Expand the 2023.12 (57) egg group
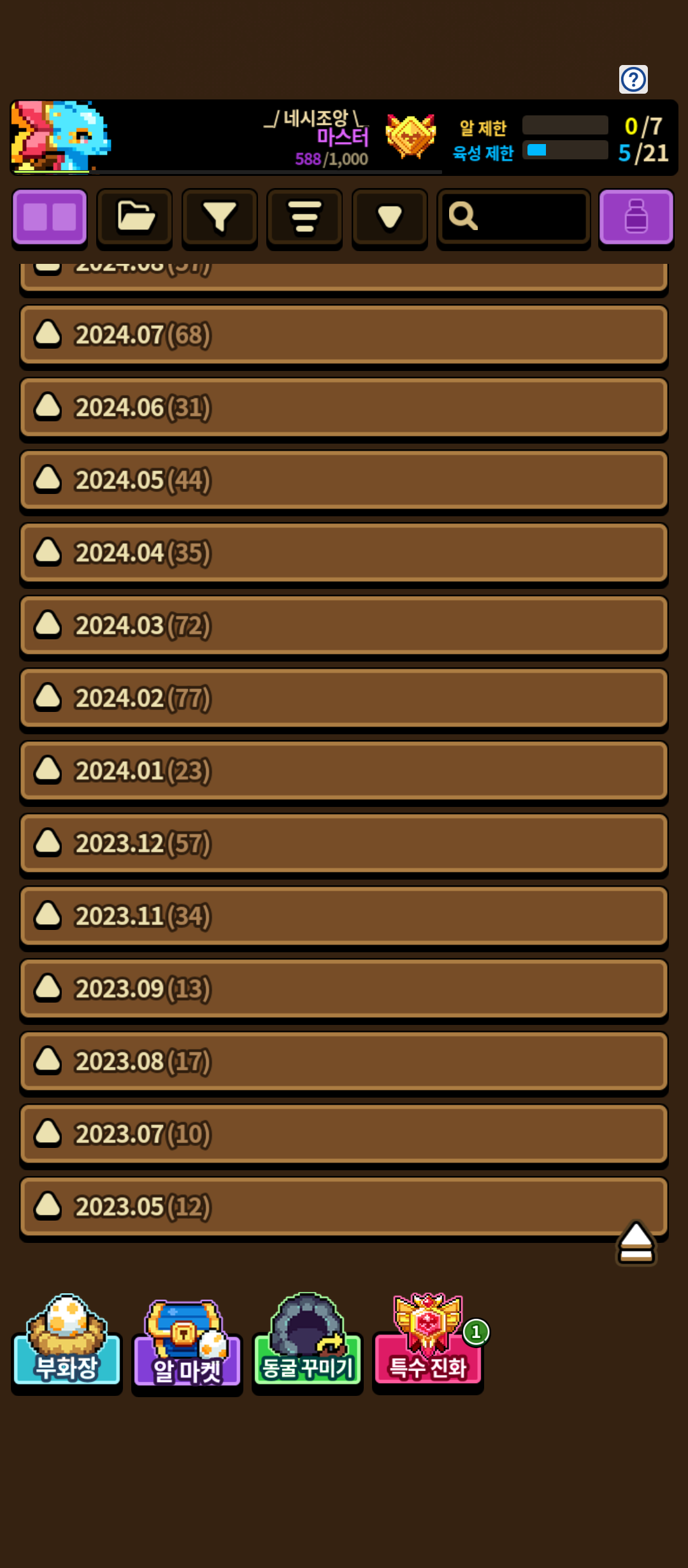688x1568 pixels. click(x=344, y=844)
